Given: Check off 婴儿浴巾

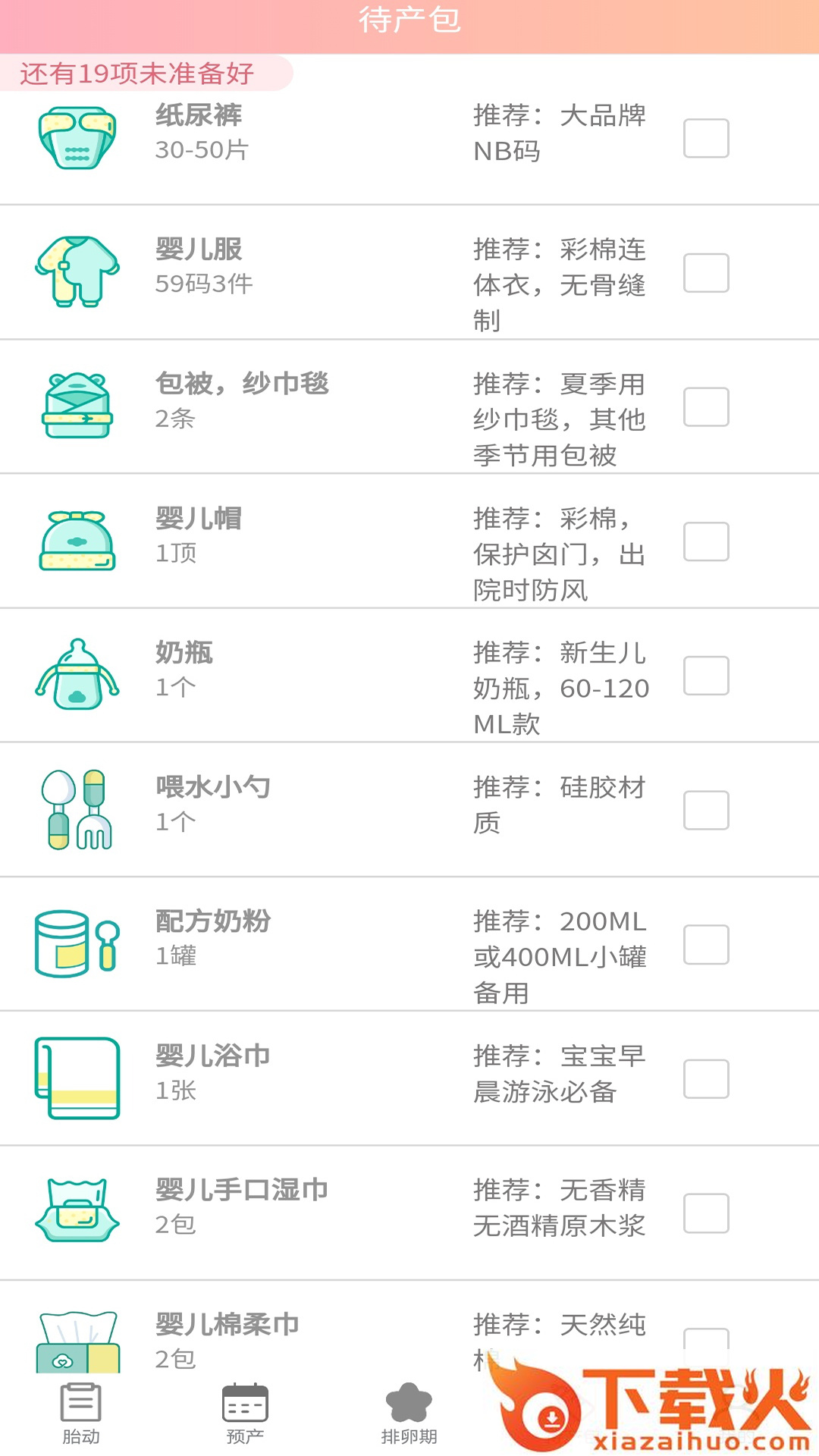Looking at the screenshot, I should [706, 1079].
